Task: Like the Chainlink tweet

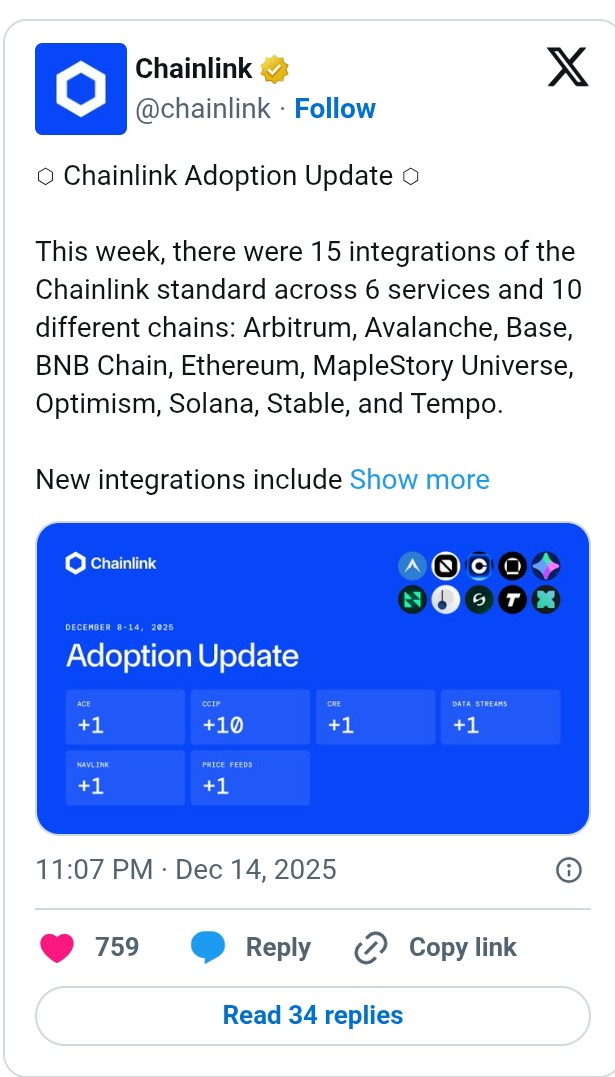Action: (59, 947)
